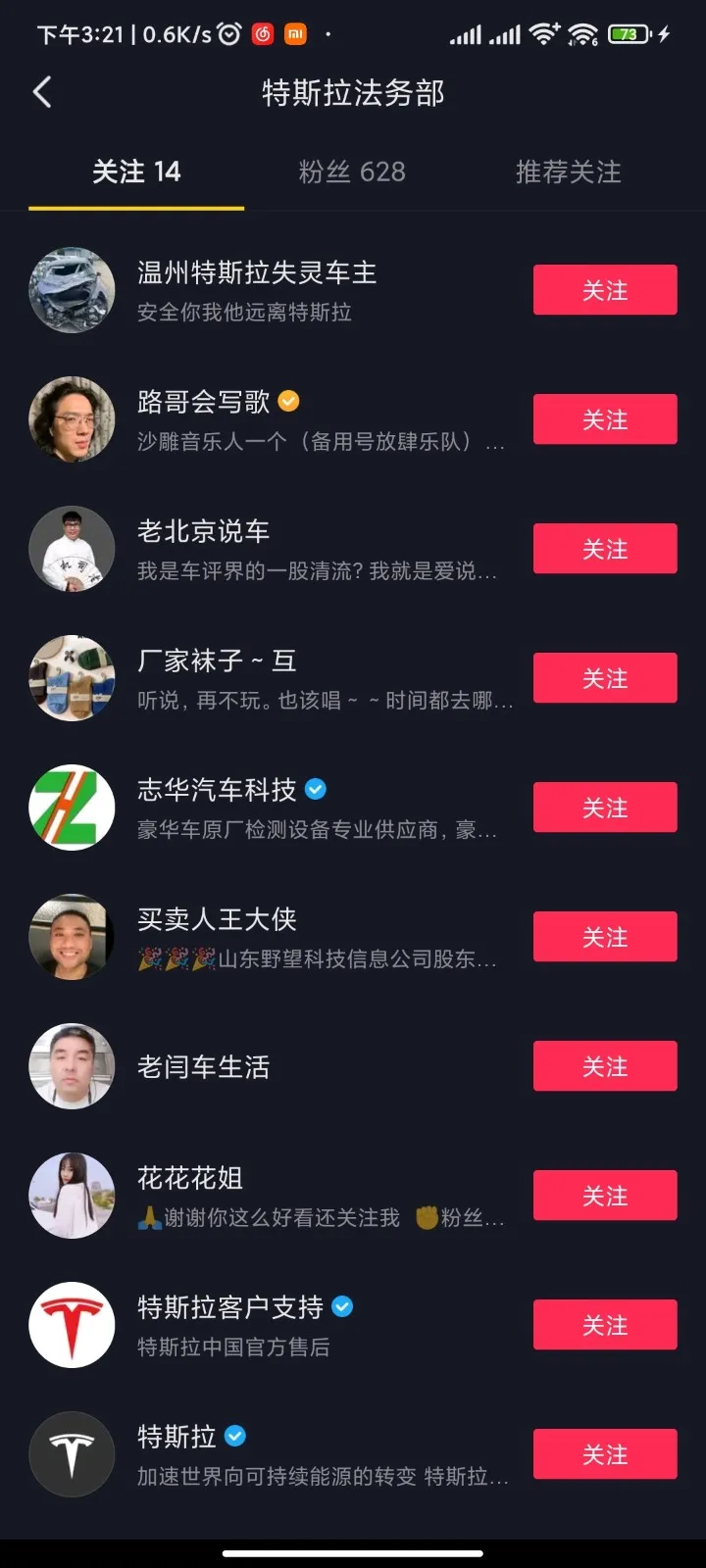Open the 推荐关注 tab
This screenshot has height=1568, width=706.
pyautogui.click(x=567, y=171)
